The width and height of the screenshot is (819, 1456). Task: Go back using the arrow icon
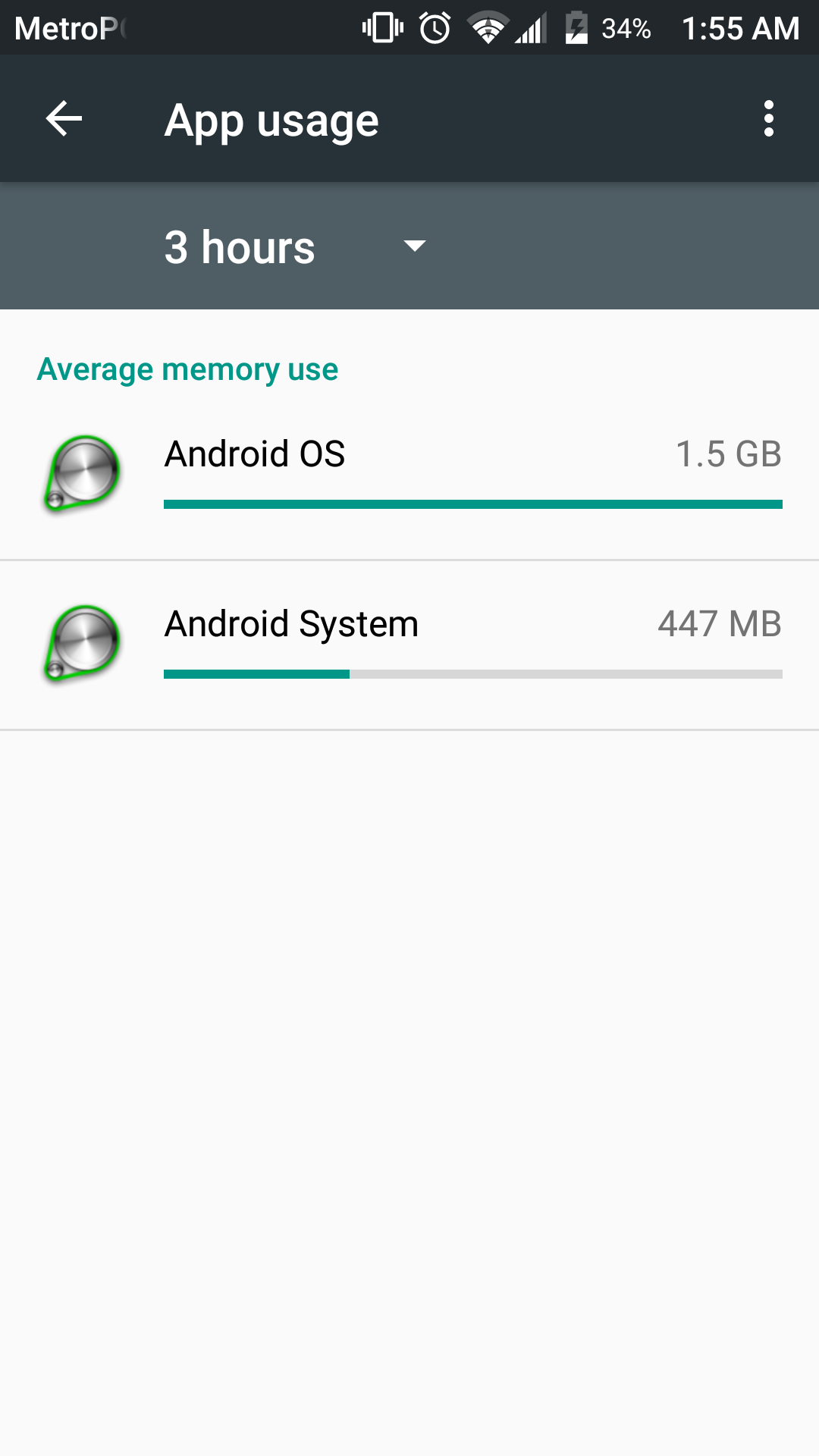(64, 119)
